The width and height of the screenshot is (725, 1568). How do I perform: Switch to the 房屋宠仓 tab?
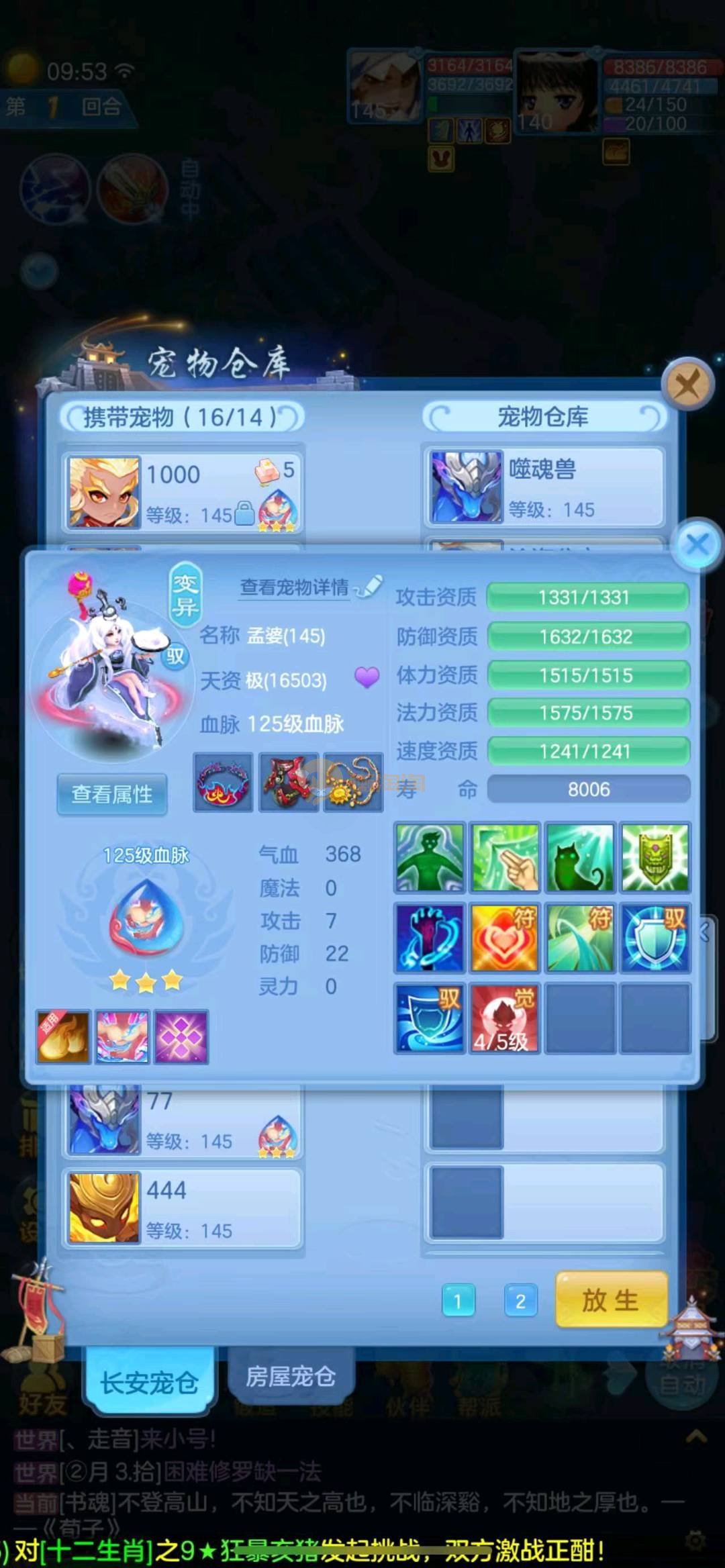pyautogui.click(x=290, y=1377)
